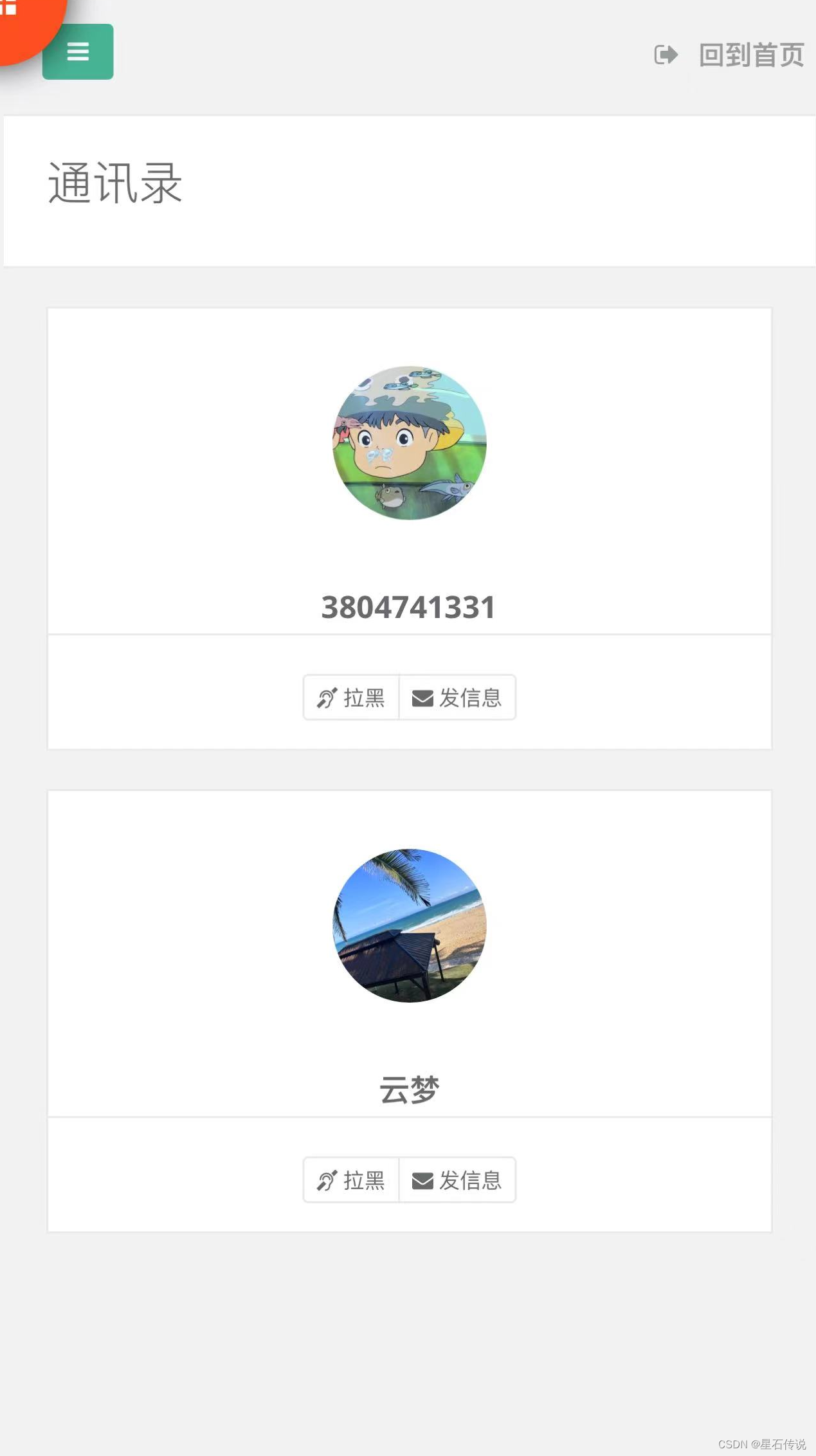Send a message to 云梦

point(457,1180)
